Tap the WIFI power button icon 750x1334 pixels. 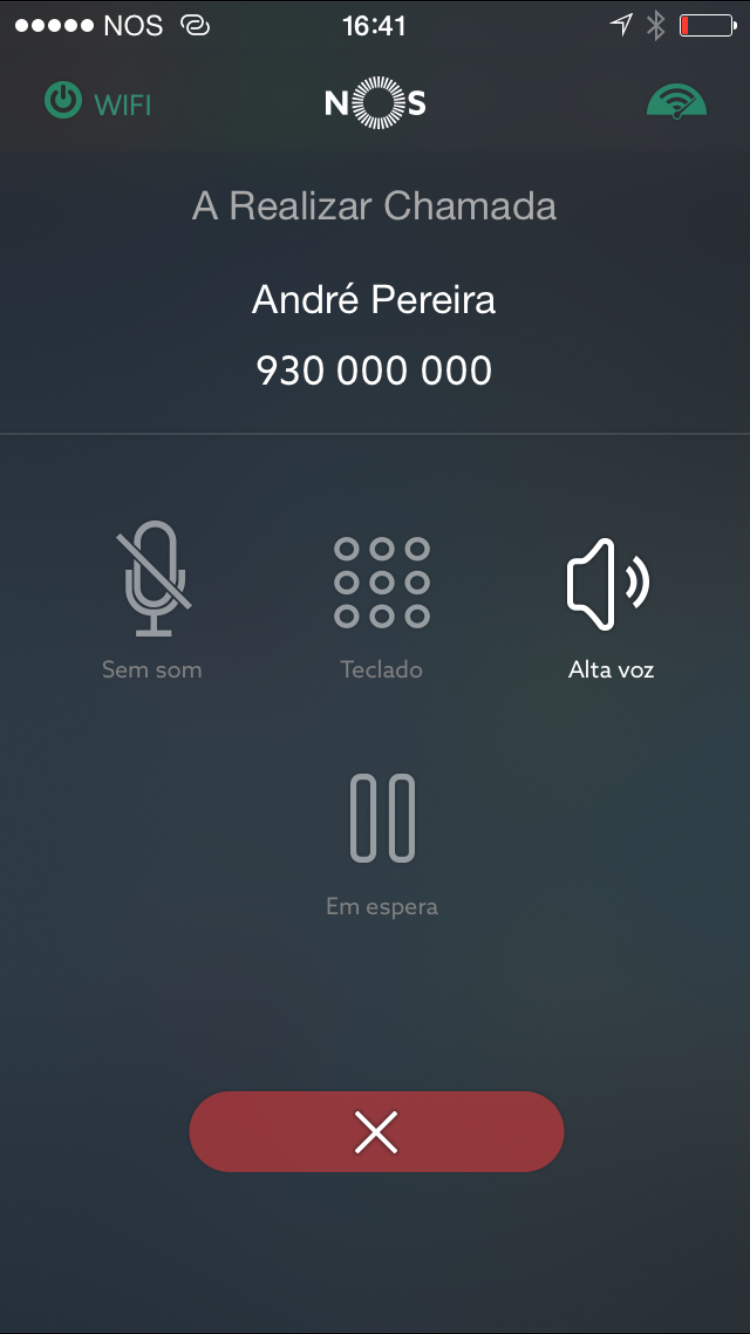tap(62, 103)
